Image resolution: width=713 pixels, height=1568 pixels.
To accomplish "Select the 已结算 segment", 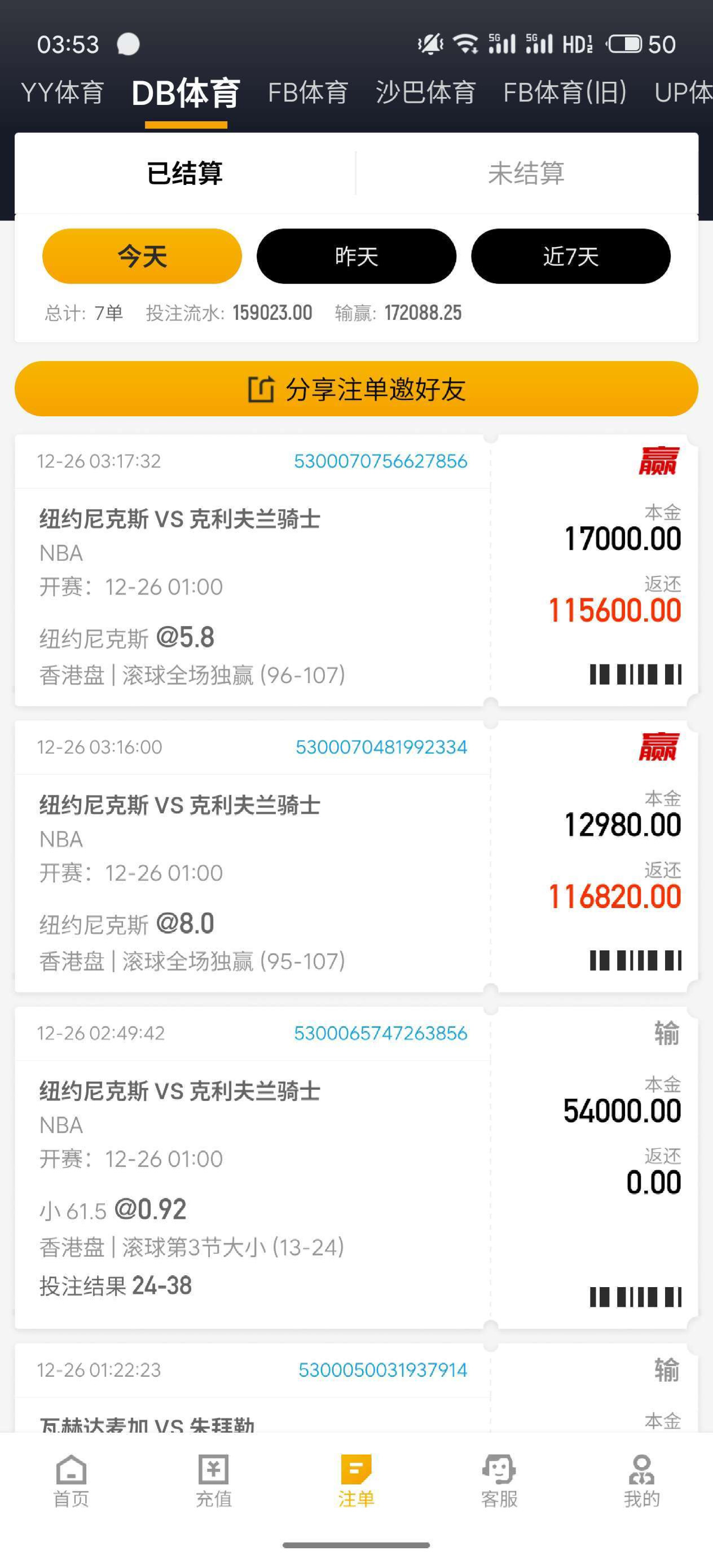I will tap(184, 174).
